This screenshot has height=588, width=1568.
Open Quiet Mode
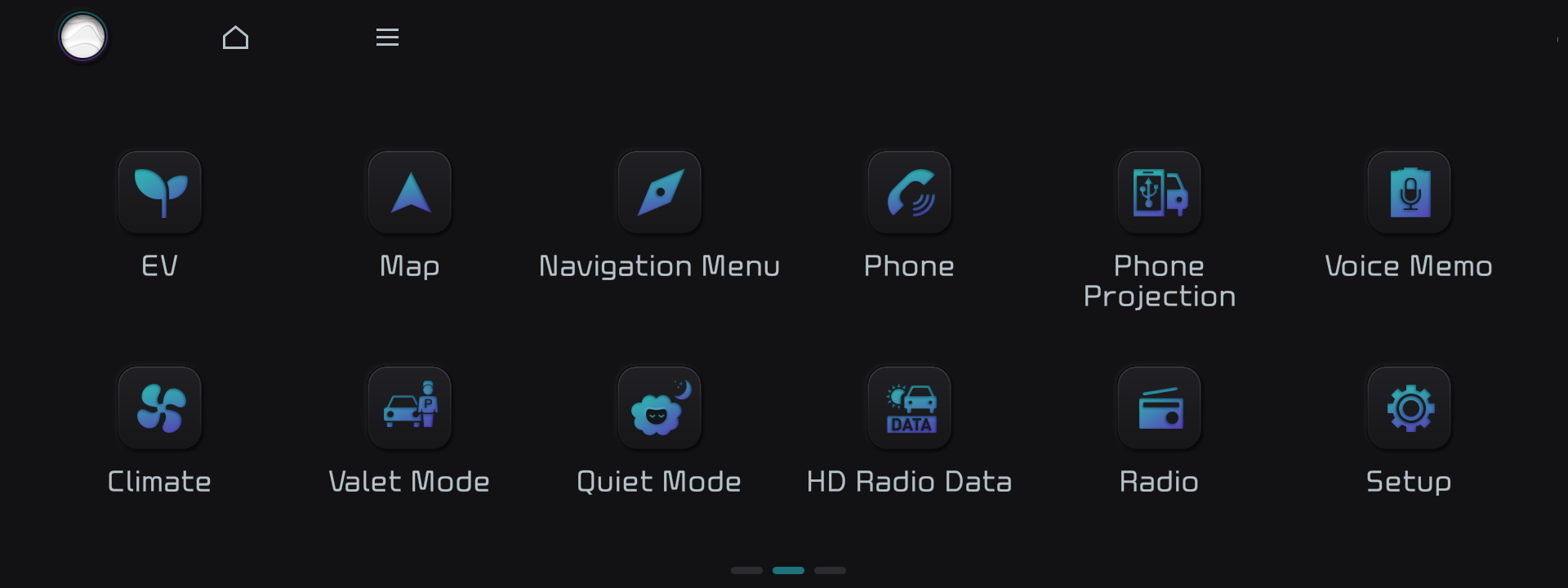tap(659, 408)
